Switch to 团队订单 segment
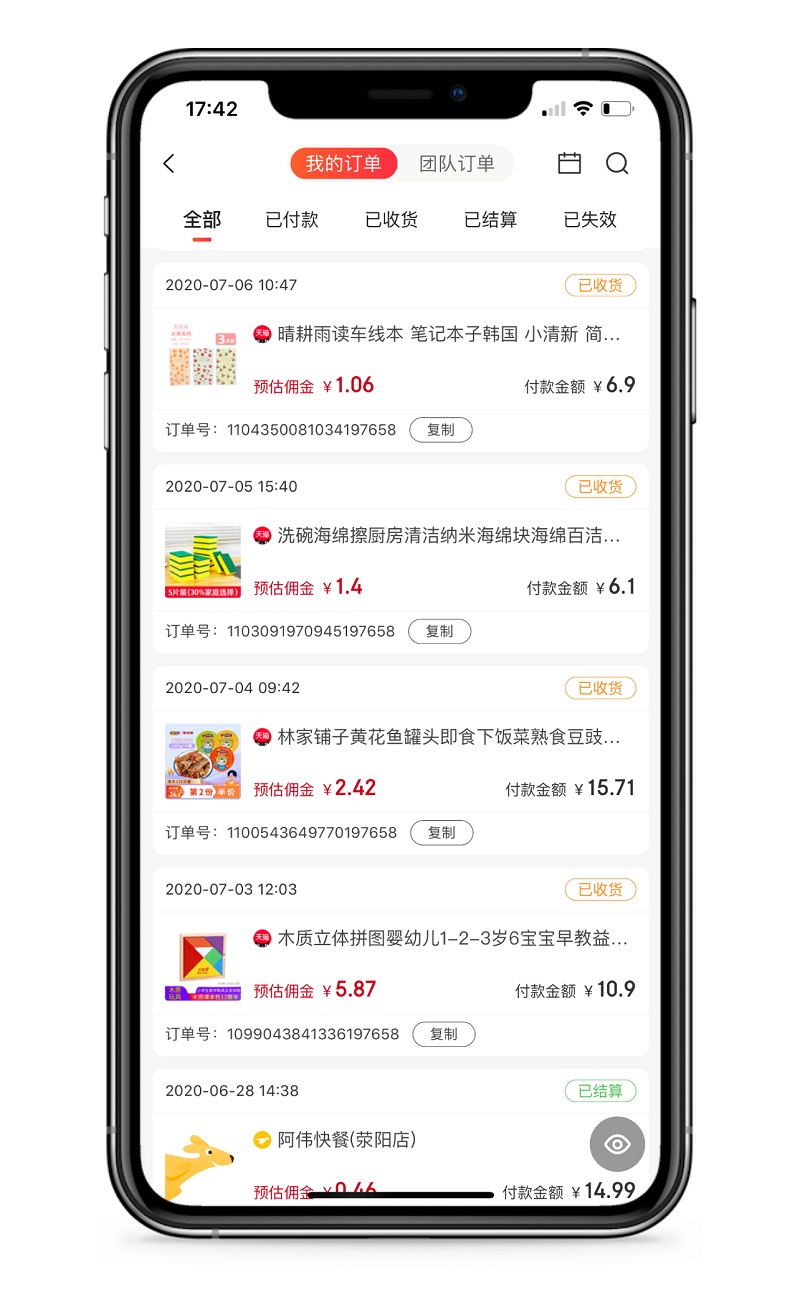The width and height of the screenshot is (800, 1315). point(456,164)
